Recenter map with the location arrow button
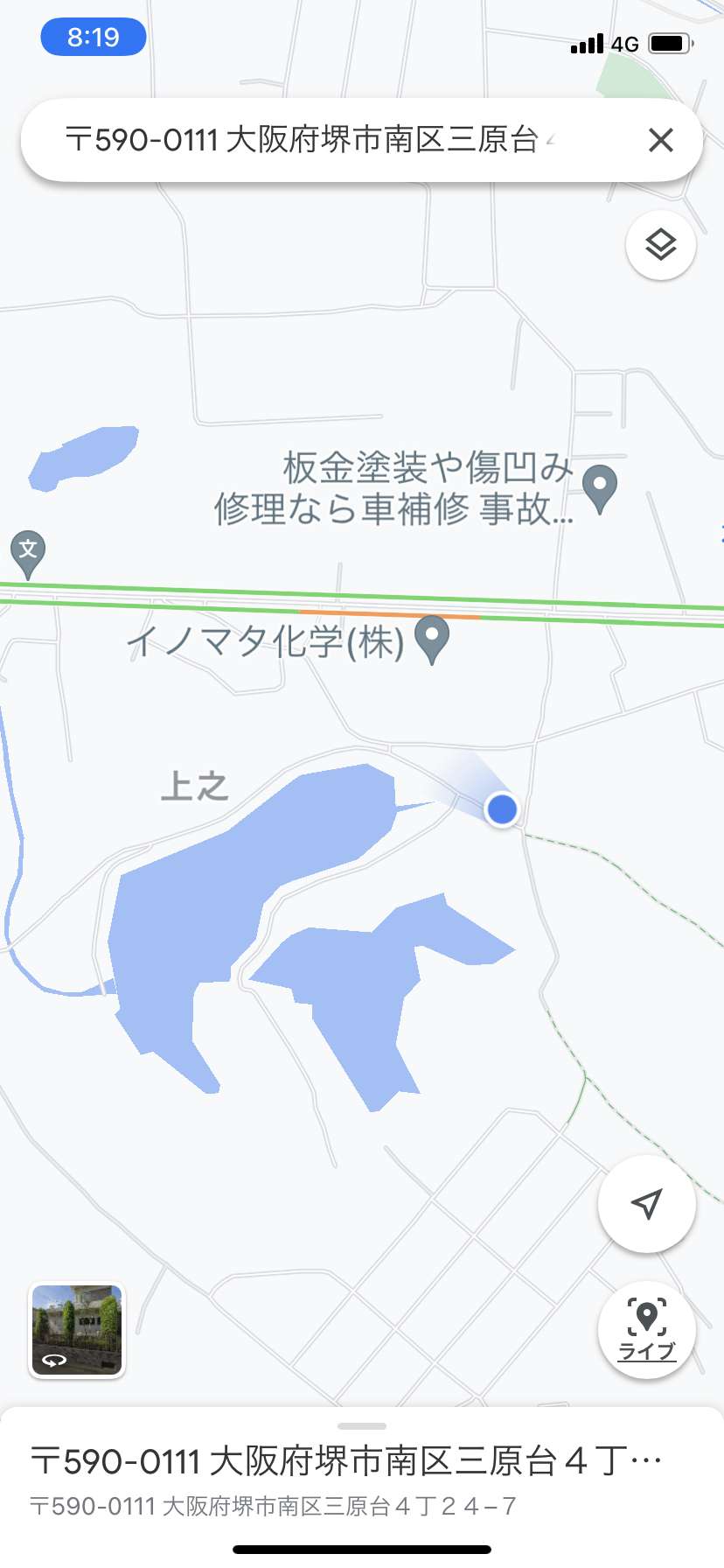Viewport: 724px width, 1568px height. click(647, 1203)
